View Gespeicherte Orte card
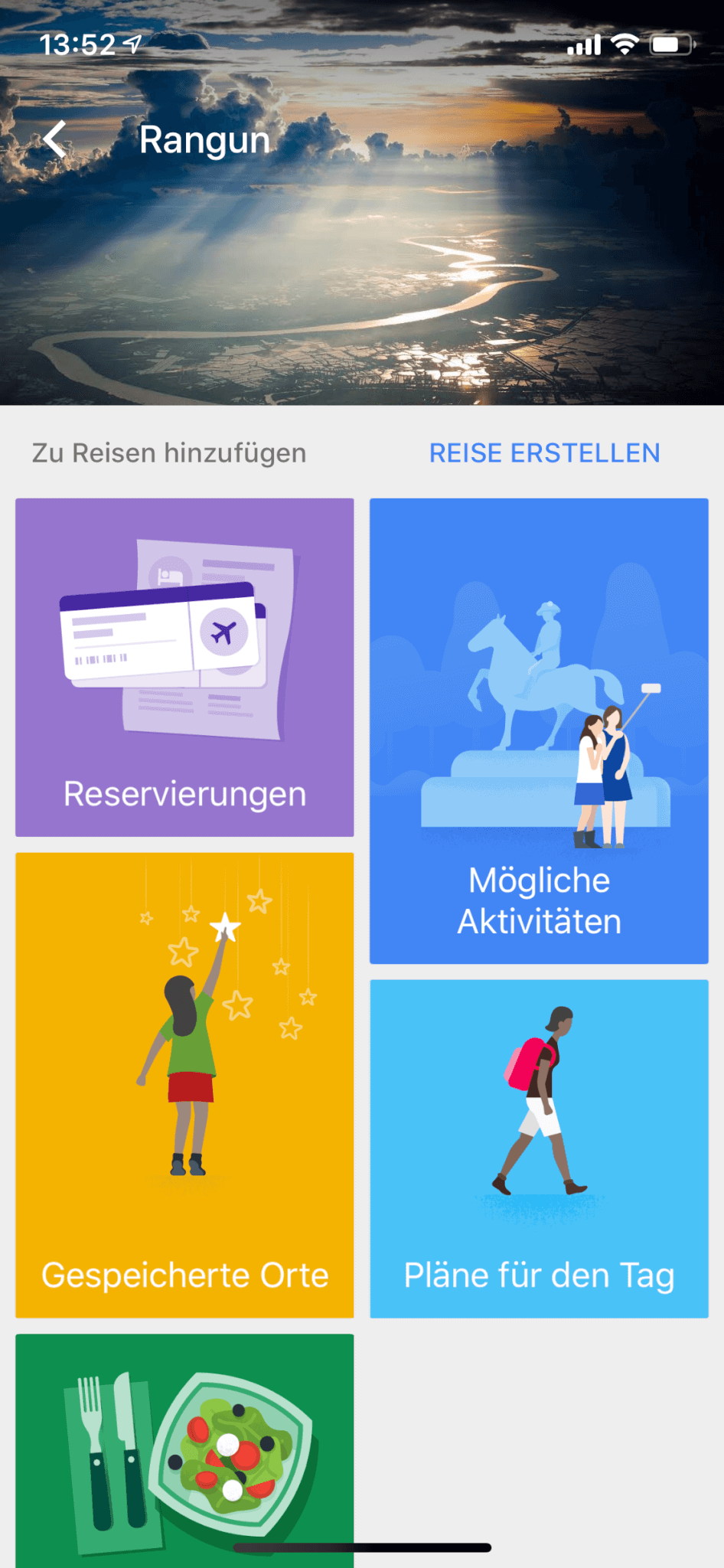Screen dimensions: 724x1568 (184, 1085)
